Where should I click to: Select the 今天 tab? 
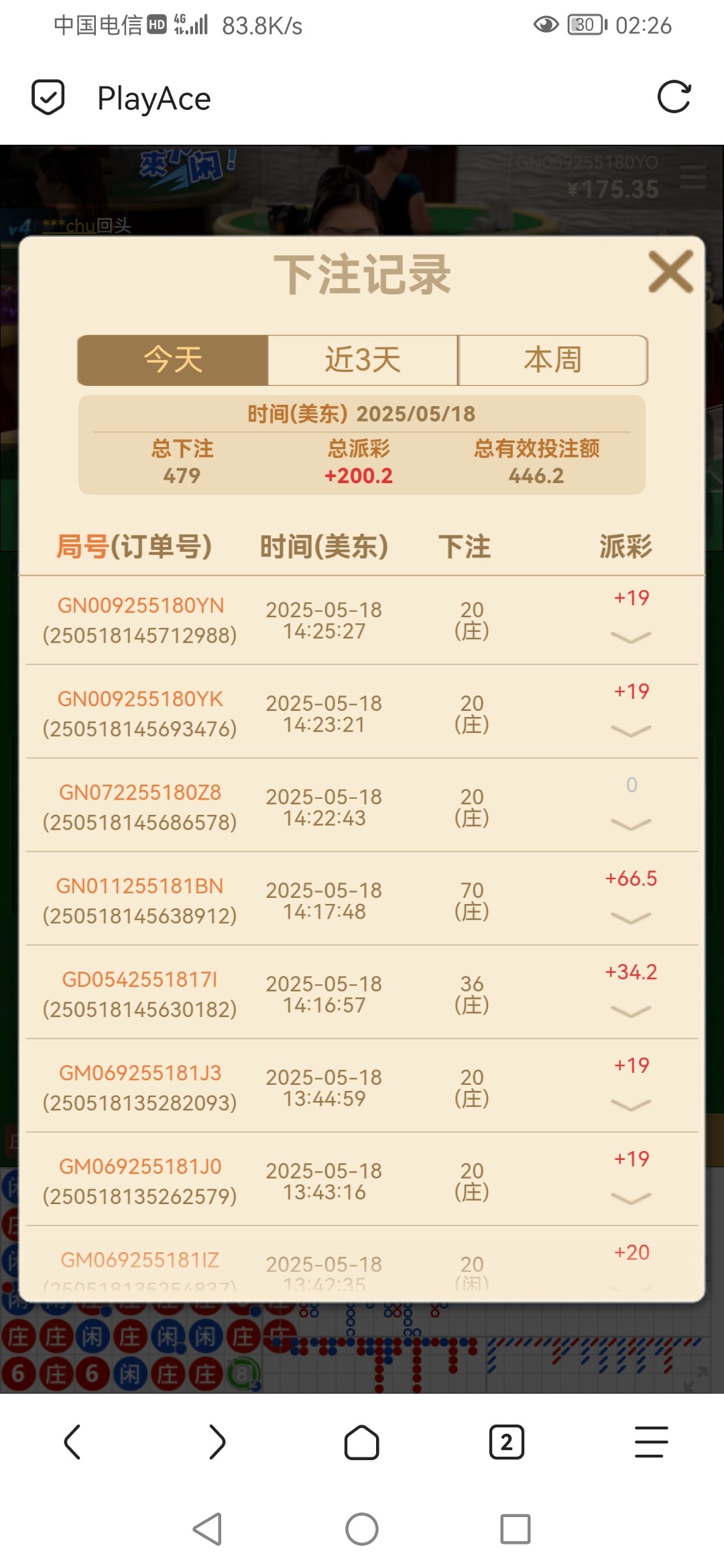point(173,361)
